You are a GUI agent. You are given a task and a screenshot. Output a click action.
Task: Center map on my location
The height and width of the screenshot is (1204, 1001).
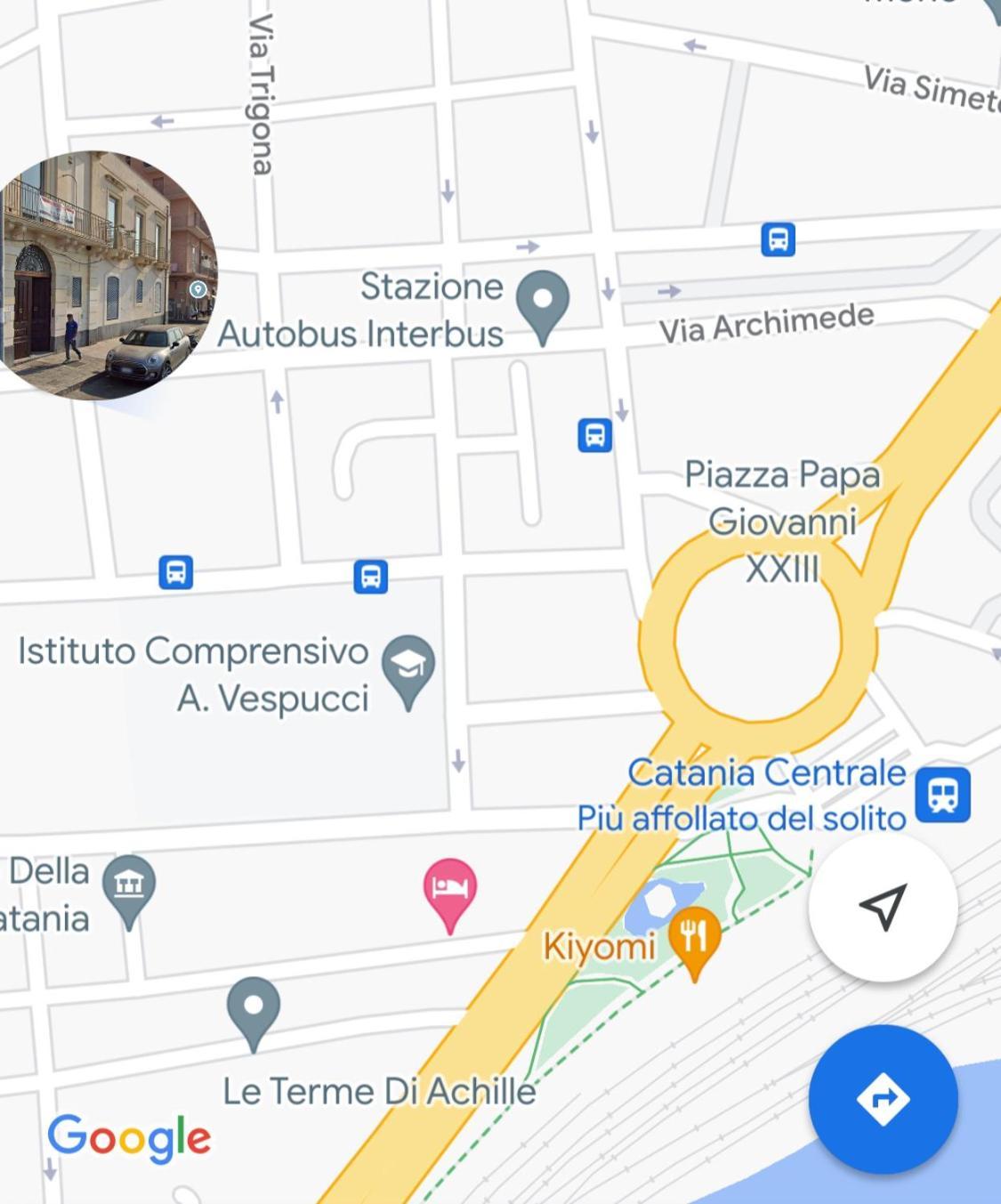[x=883, y=907]
